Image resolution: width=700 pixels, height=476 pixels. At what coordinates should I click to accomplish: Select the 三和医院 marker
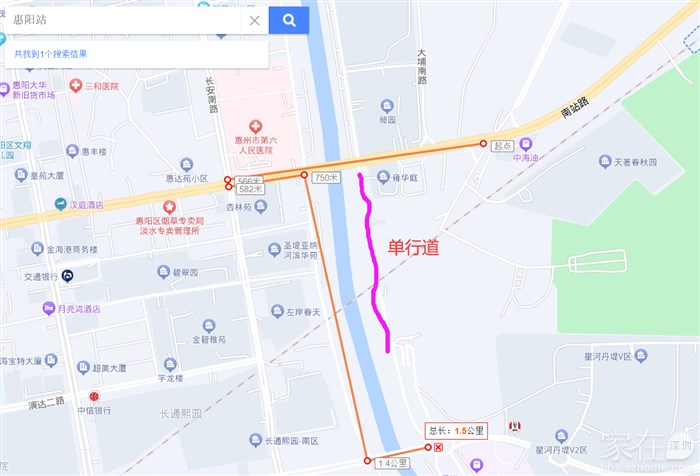tap(76, 86)
